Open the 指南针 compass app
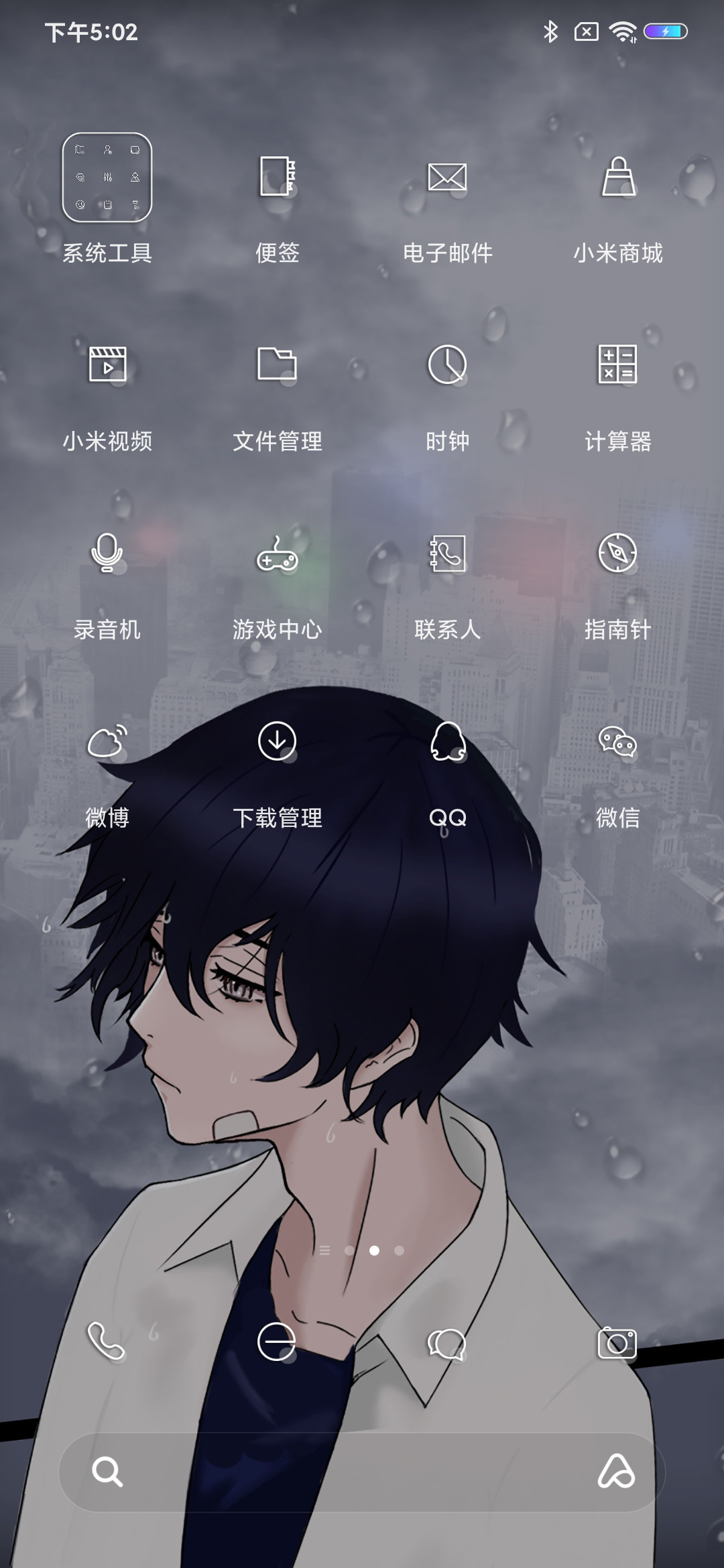724x1568 pixels. pyautogui.click(x=617, y=553)
